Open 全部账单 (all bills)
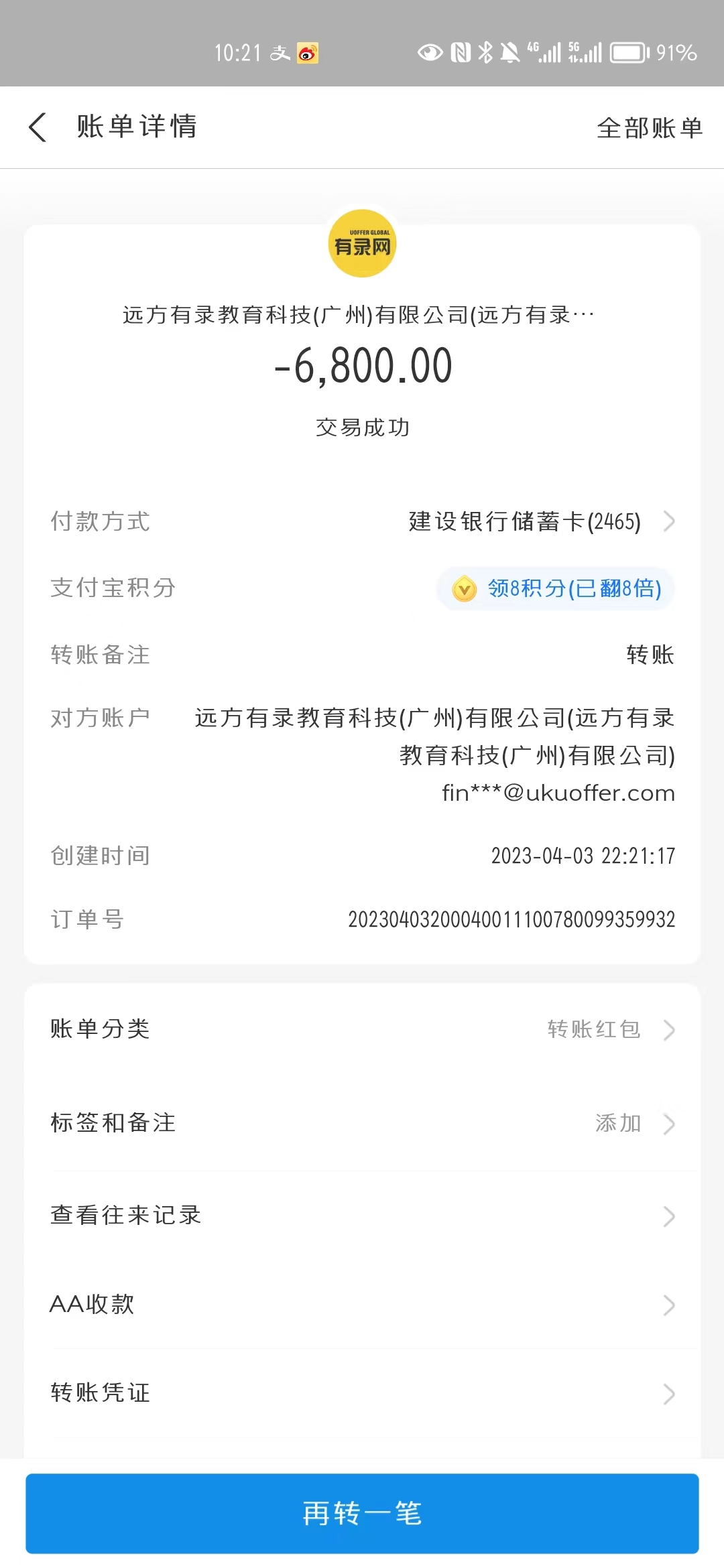 click(649, 127)
